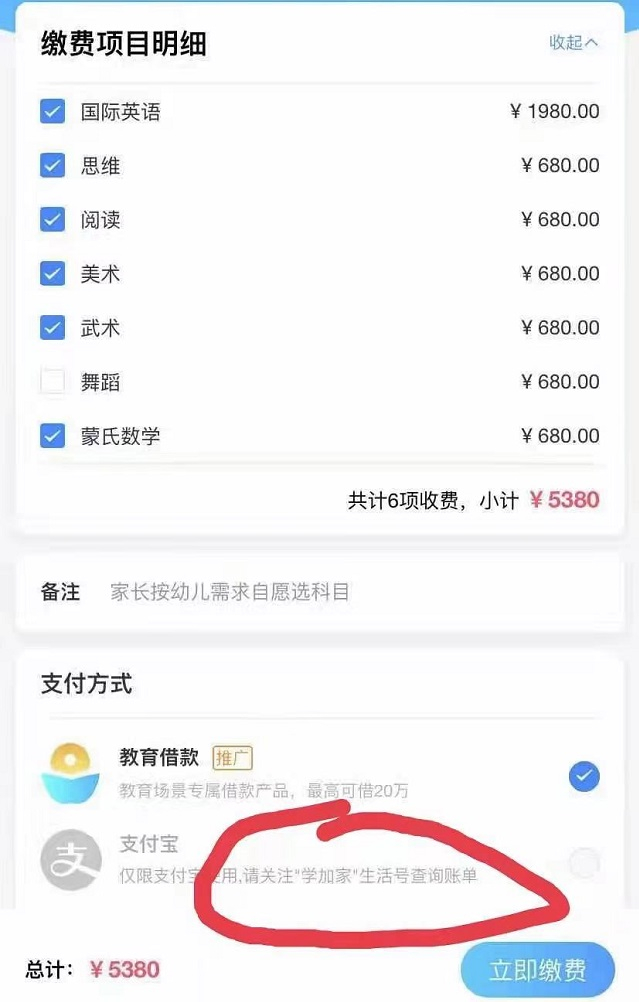Viewport: 639px width, 1002px height.
Task: Collapse the fee details with 收起
Action: pyautogui.click(x=573, y=42)
